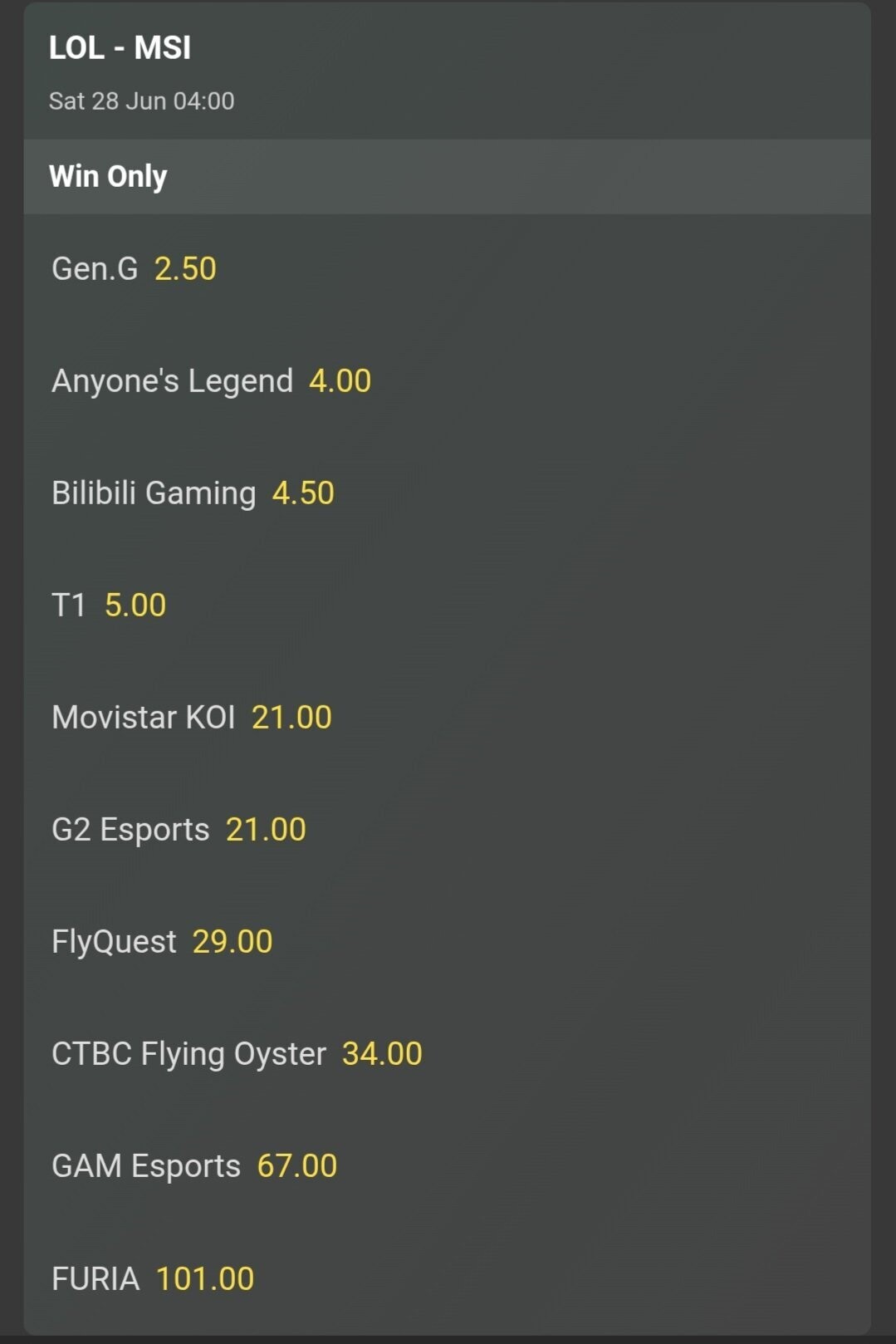
Task: Pick Anyone's Legend to win at 4.00
Action: point(447,381)
